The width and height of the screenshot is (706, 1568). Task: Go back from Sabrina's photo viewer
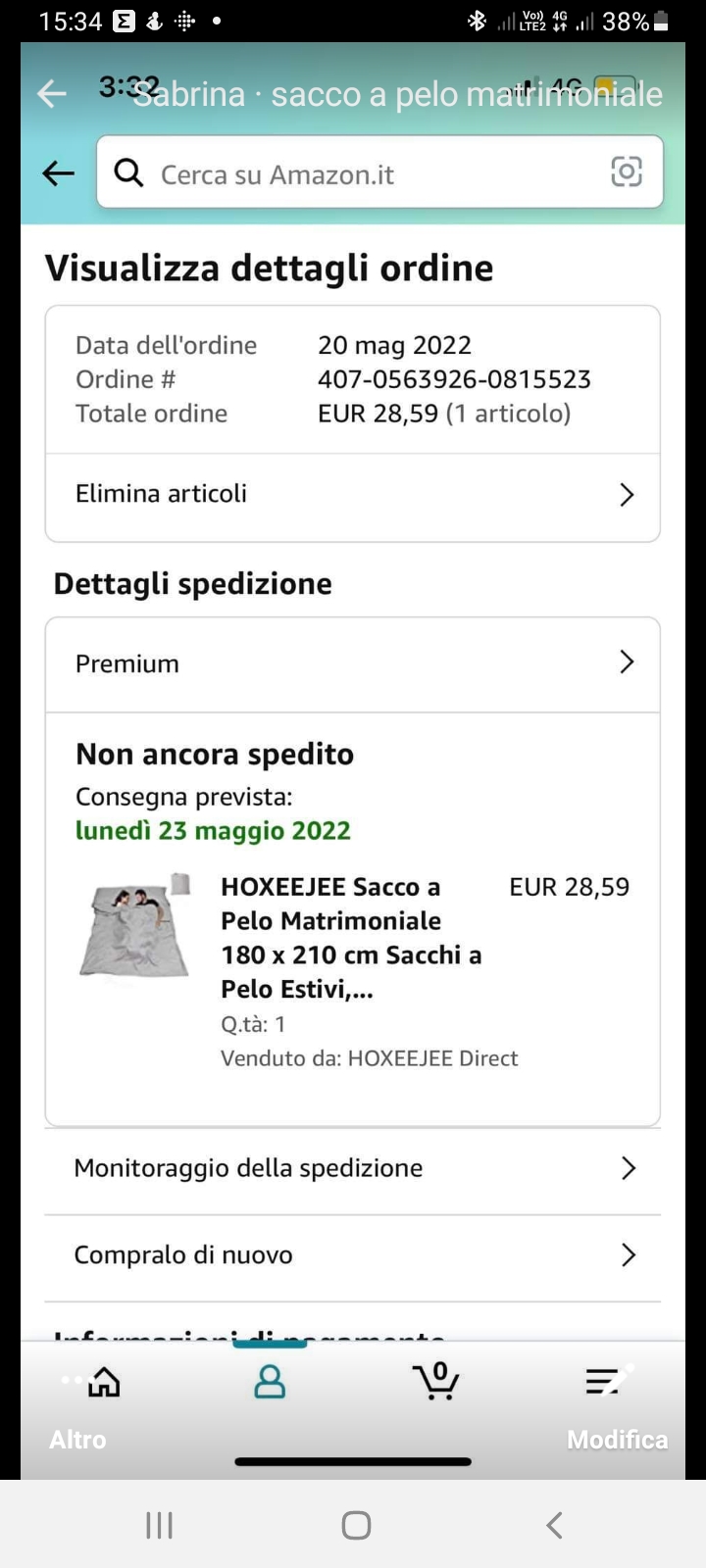pyautogui.click(x=51, y=94)
